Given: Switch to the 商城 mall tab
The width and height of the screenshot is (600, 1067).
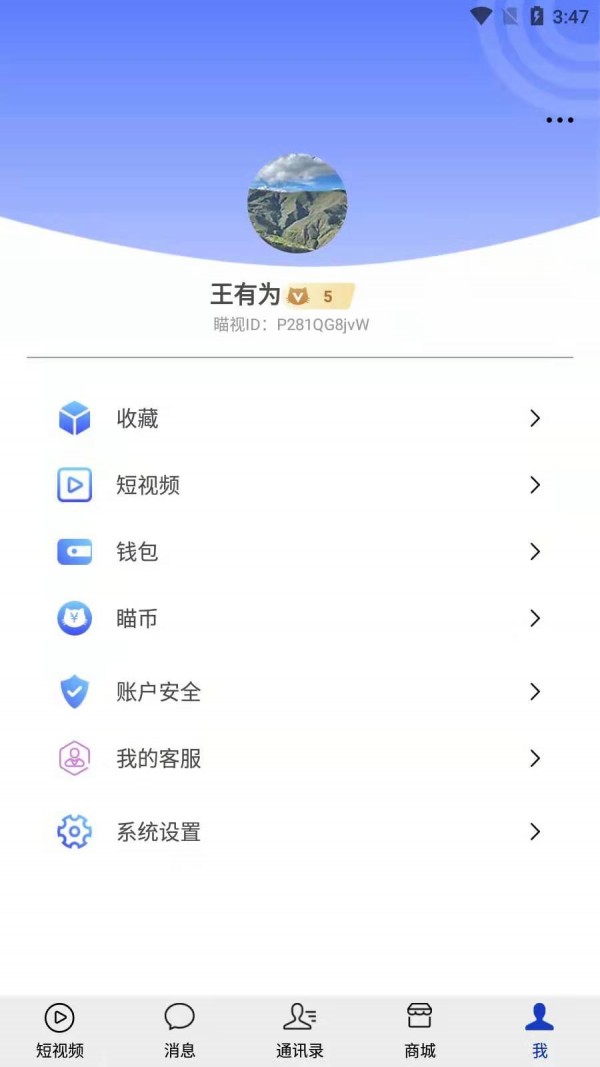Looking at the screenshot, I should (420, 1031).
